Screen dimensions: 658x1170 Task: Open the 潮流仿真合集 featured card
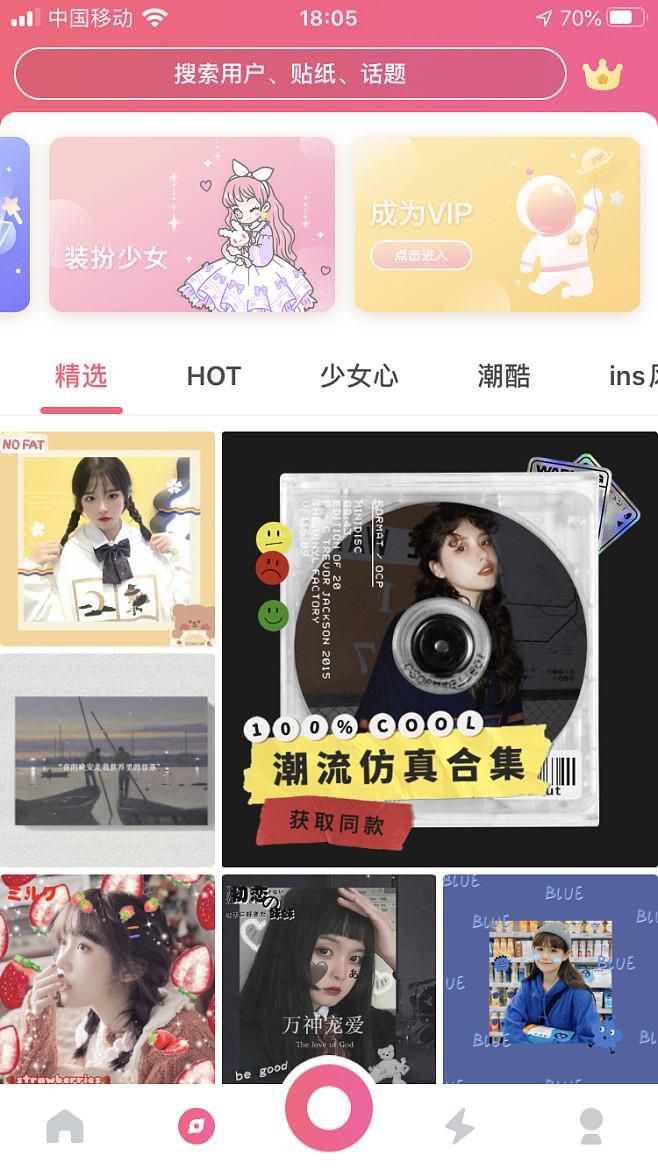click(439, 649)
